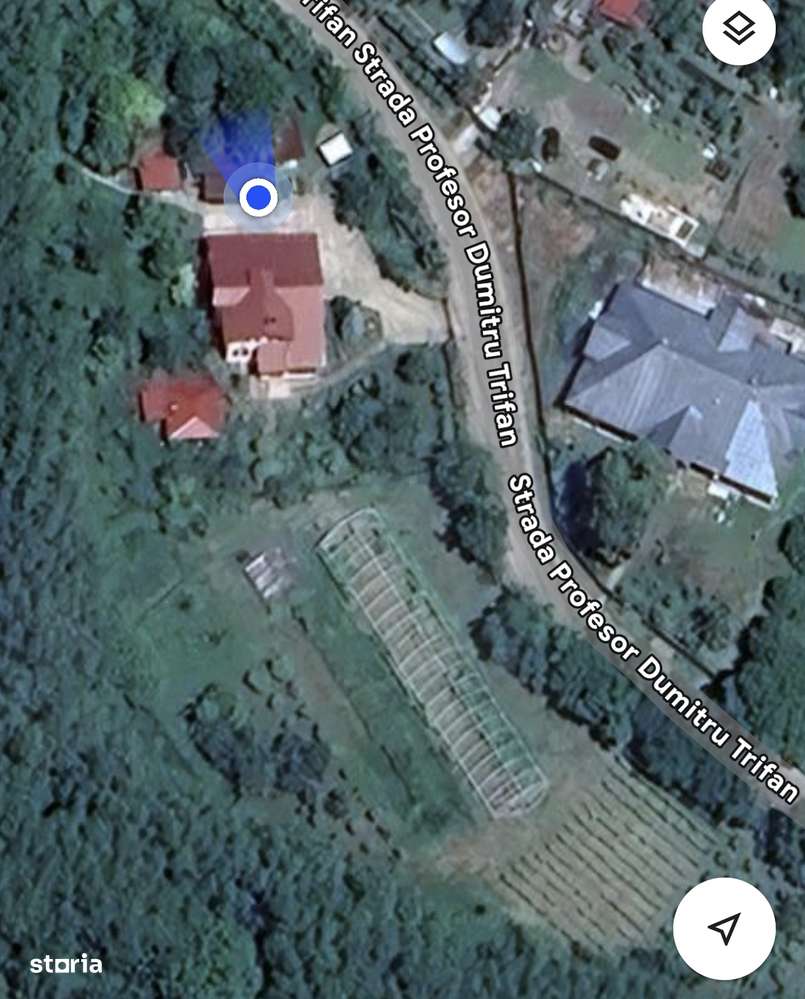This screenshot has height=999, width=805.
Task: Tap the location arrow button
Action: [724, 928]
